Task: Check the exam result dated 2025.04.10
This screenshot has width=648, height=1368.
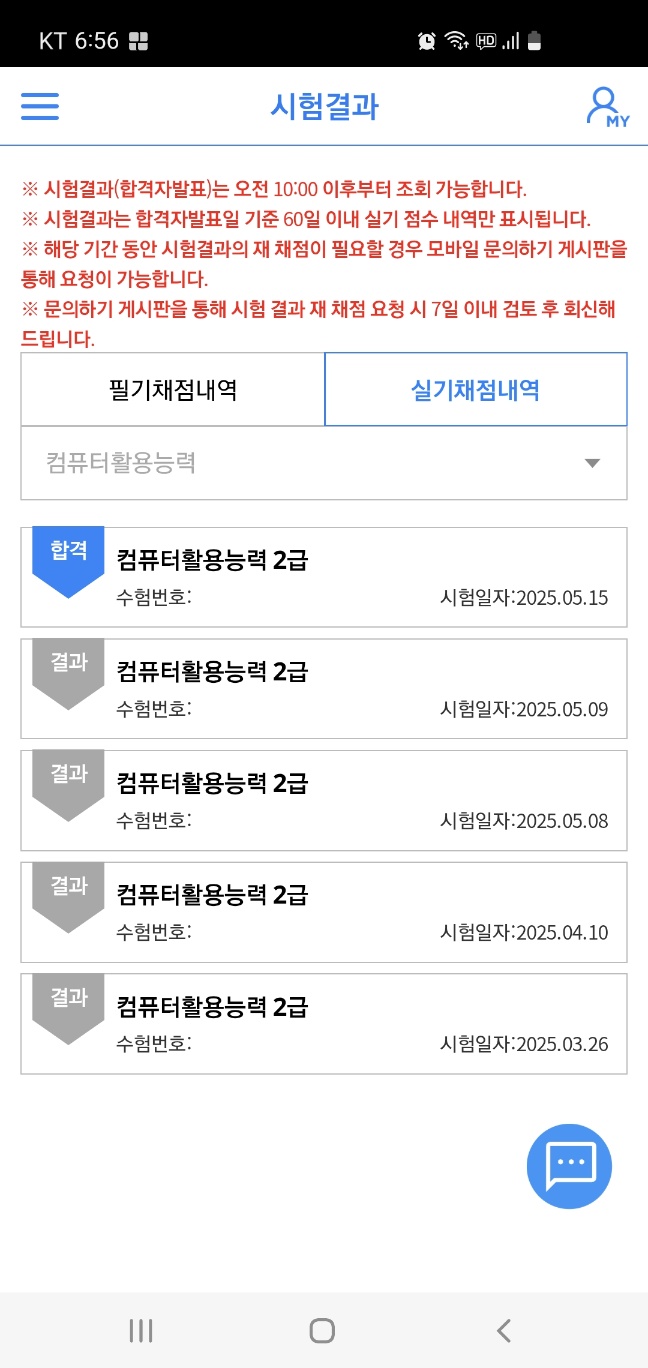Action: pyautogui.click(x=324, y=913)
